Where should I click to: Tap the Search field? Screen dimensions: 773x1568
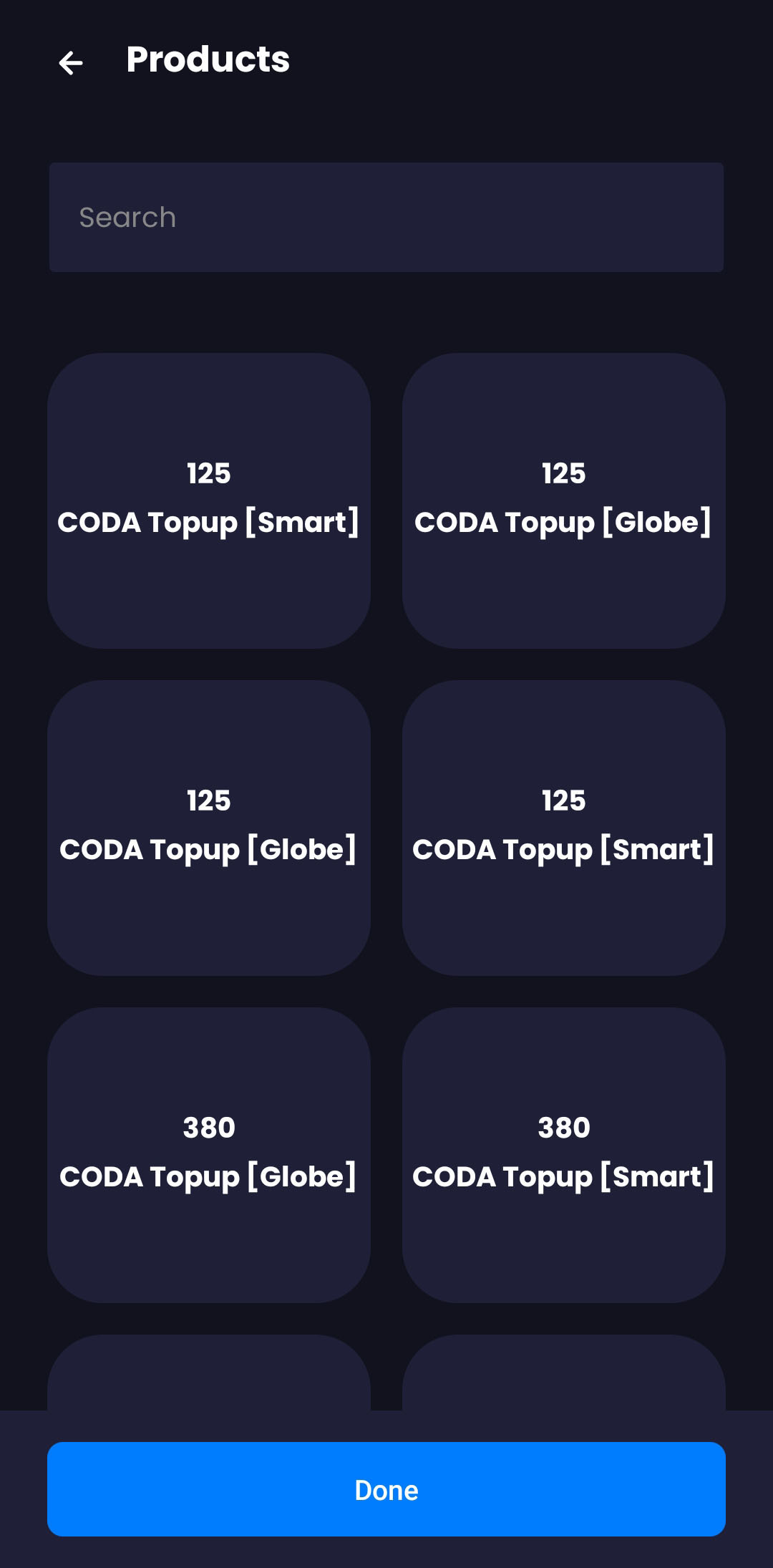[386, 217]
